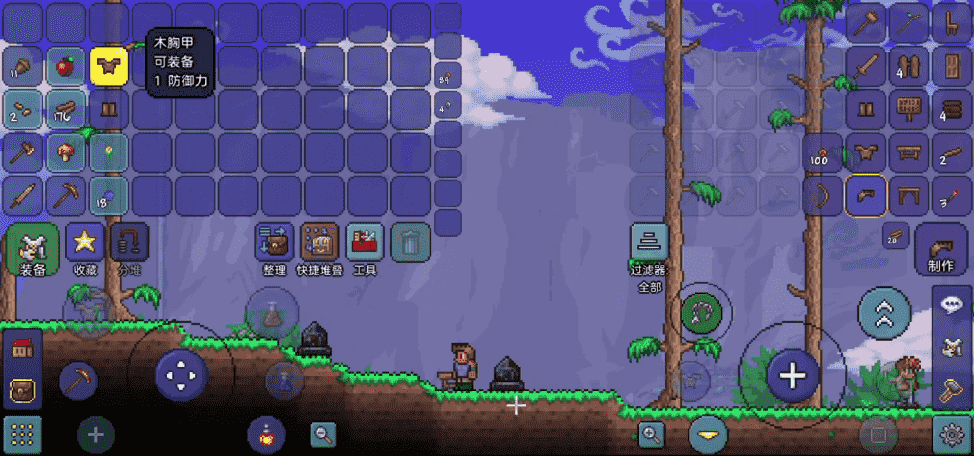The width and height of the screenshot is (974, 456).
Task: Zoom in with the magnifier plus button
Action: [x=651, y=434]
